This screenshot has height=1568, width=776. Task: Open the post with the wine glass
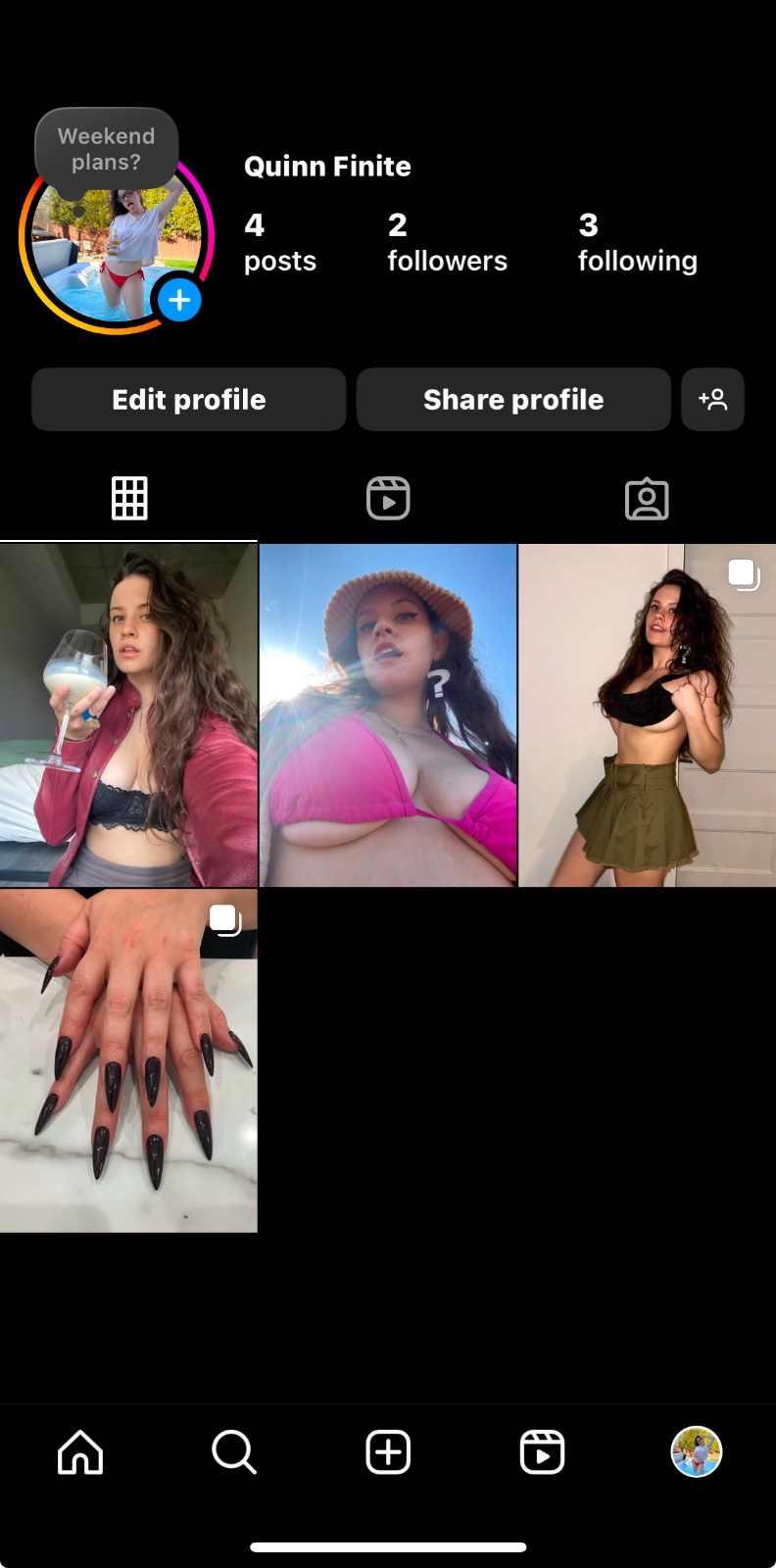(x=128, y=715)
